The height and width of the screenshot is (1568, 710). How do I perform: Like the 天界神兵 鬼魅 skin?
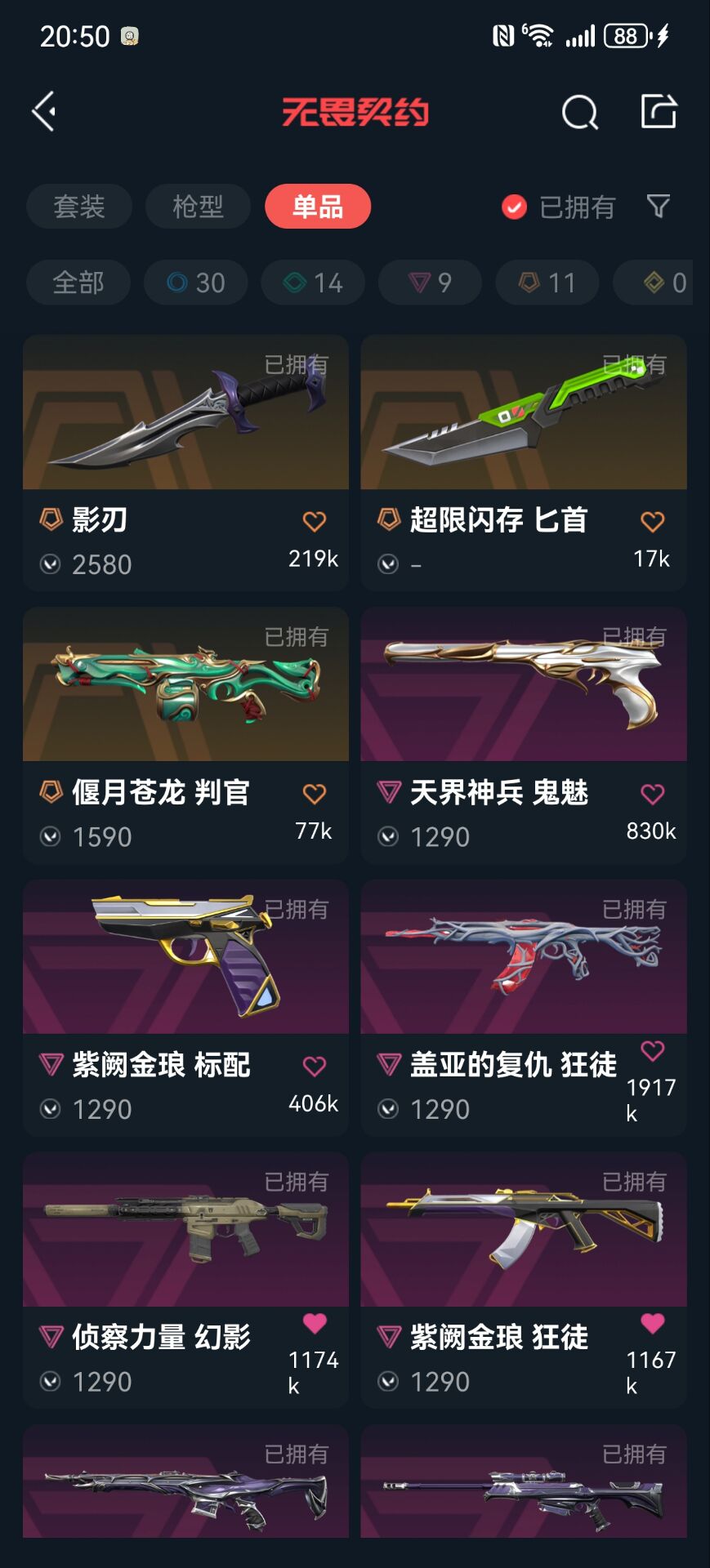point(652,794)
